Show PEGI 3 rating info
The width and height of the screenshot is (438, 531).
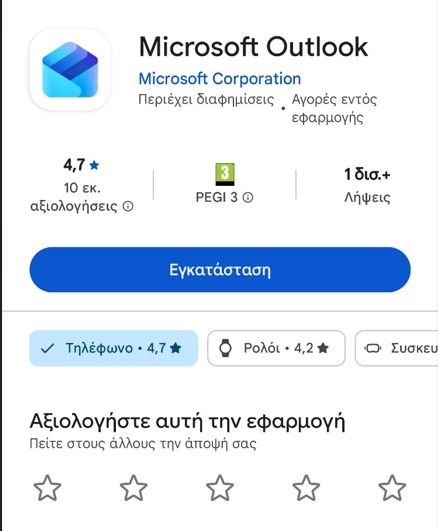(x=248, y=197)
